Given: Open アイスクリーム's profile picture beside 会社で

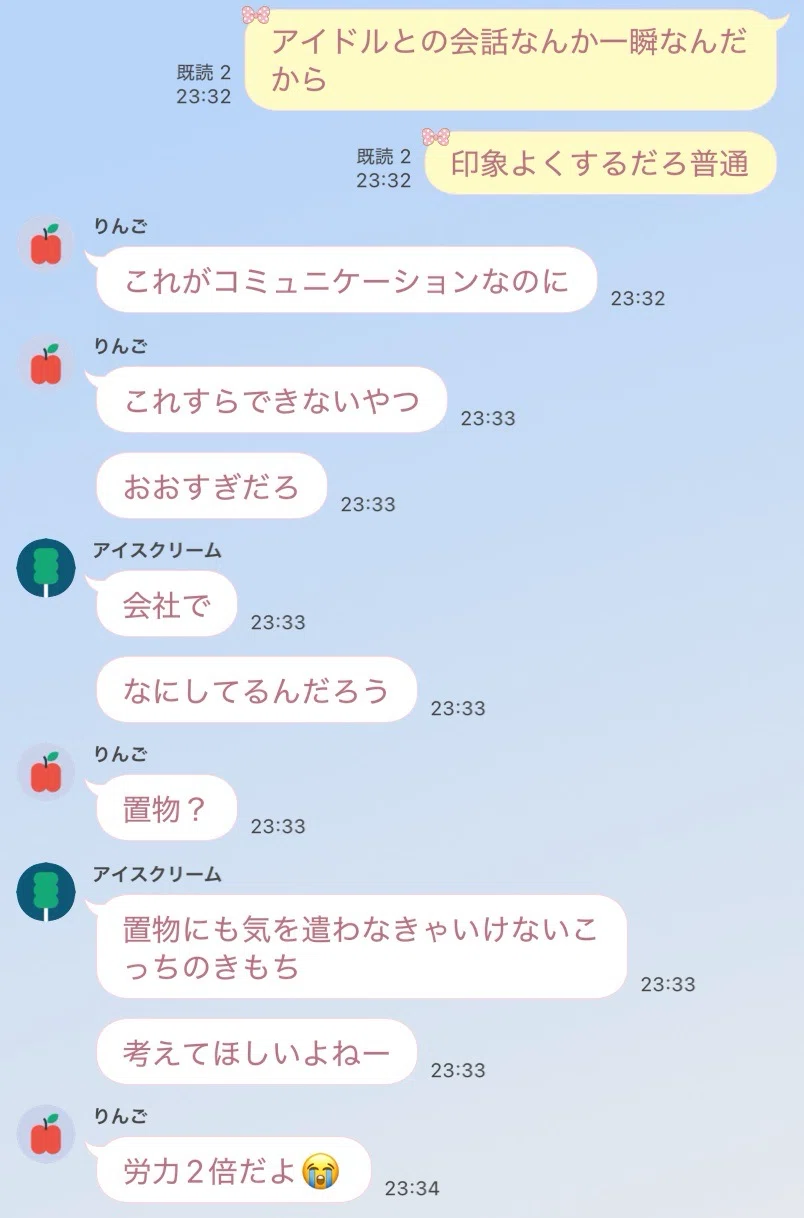Looking at the screenshot, I should tap(46, 567).
